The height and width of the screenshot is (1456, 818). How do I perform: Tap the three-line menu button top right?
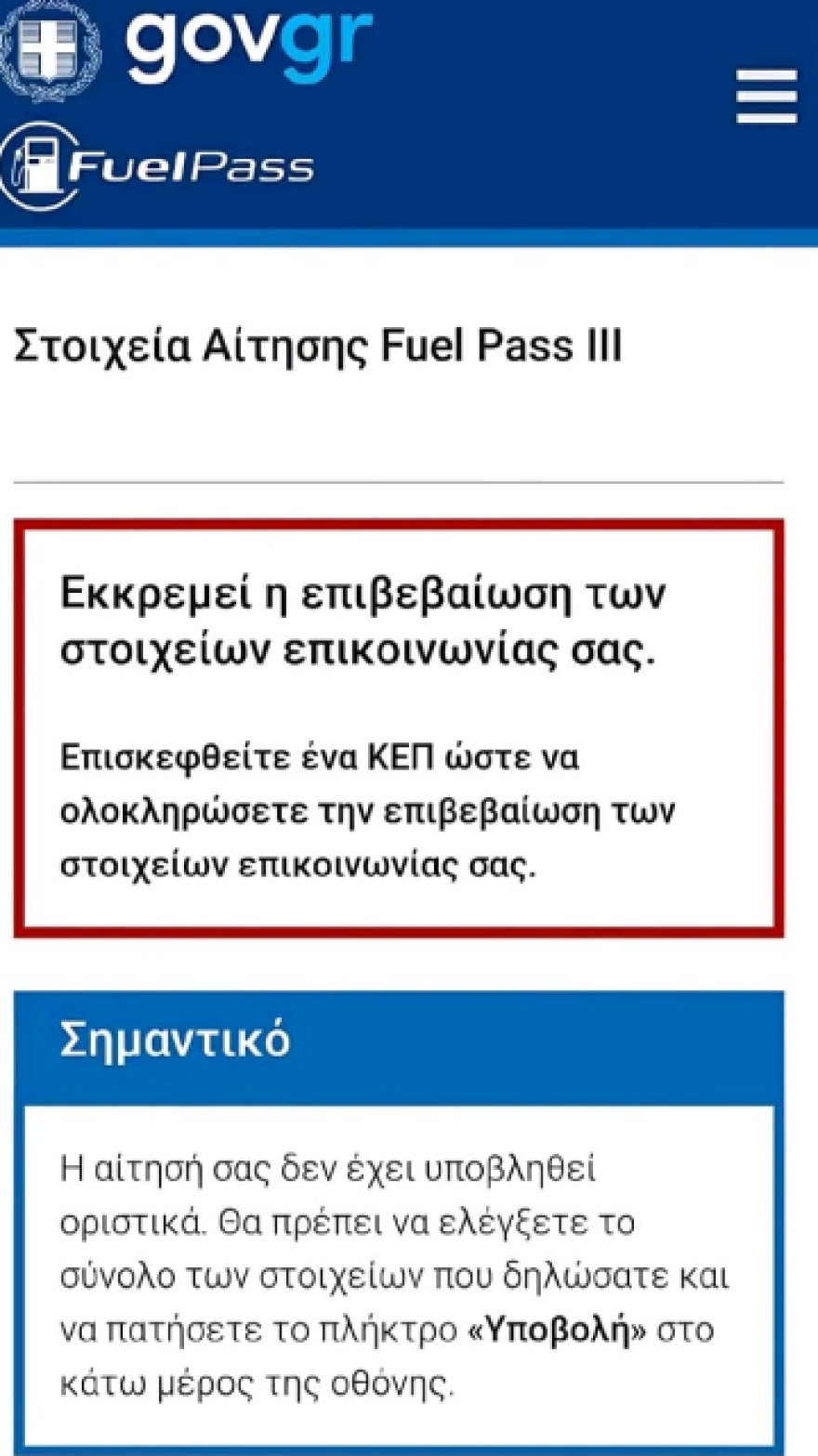point(765,94)
